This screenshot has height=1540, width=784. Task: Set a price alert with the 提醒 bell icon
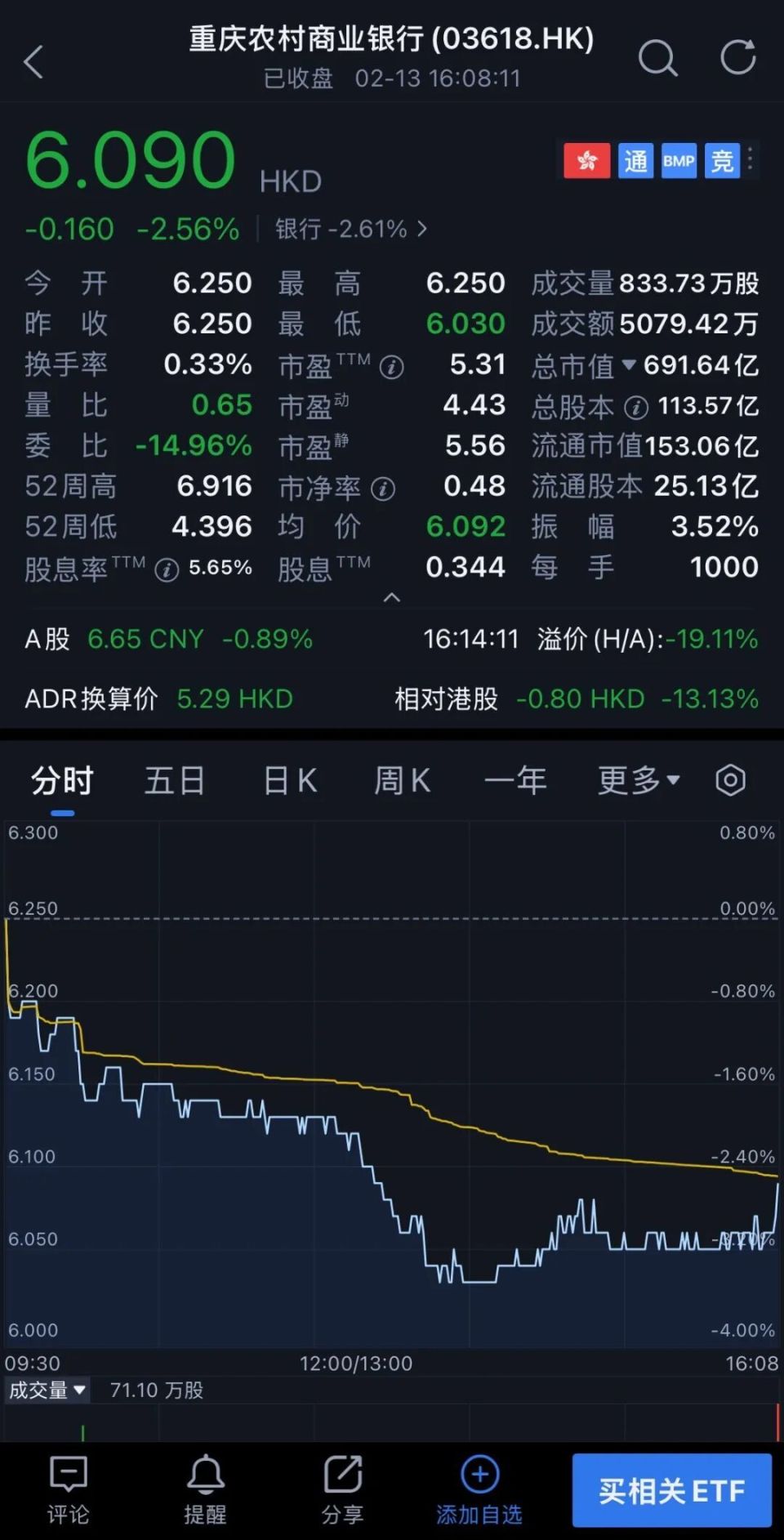207,1489
